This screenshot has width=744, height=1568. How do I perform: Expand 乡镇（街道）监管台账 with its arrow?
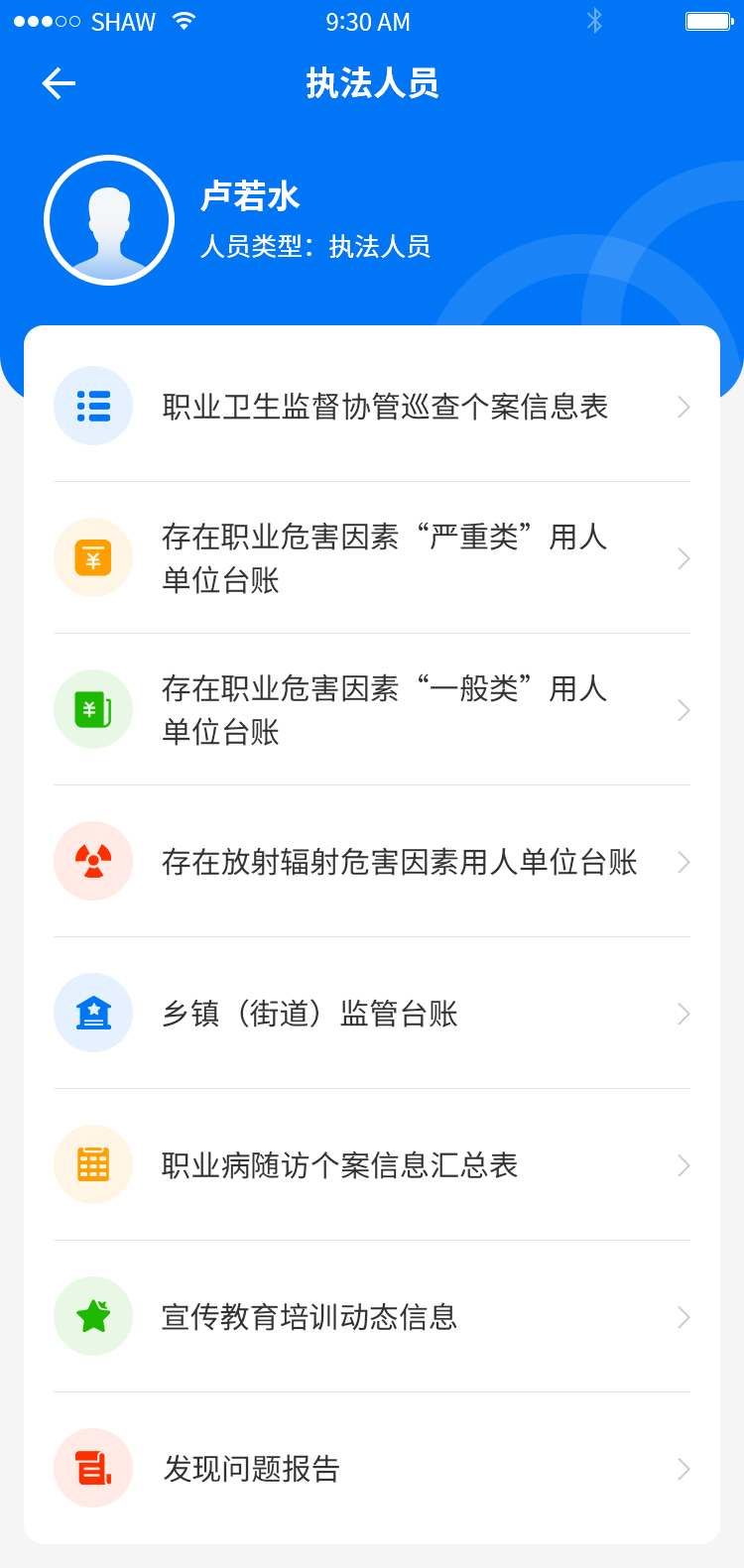[683, 1013]
